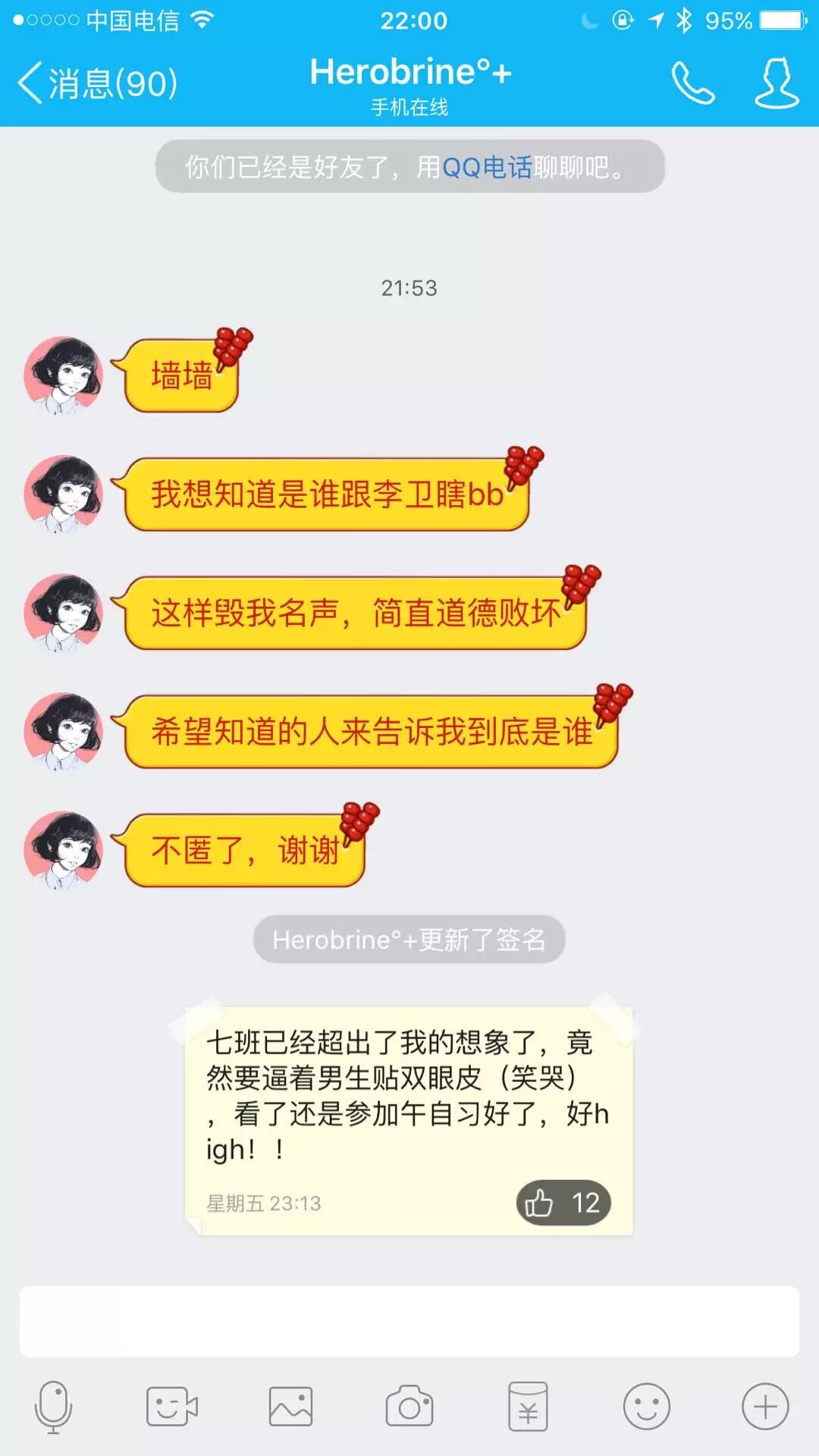
Task: Open the camera to take a photo
Action: click(x=409, y=1407)
